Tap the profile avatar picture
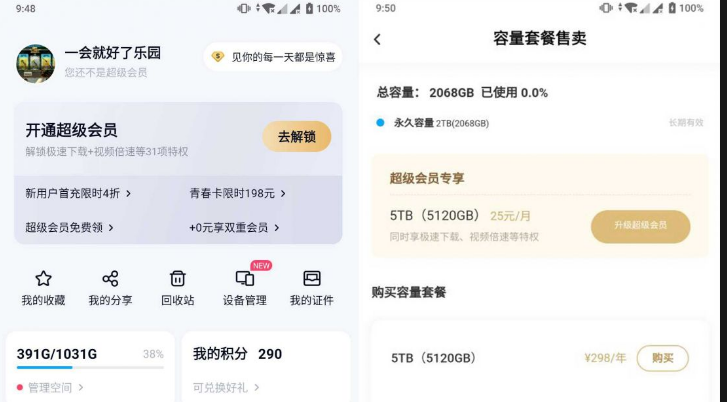727x402 pixels. pos(35,63)
